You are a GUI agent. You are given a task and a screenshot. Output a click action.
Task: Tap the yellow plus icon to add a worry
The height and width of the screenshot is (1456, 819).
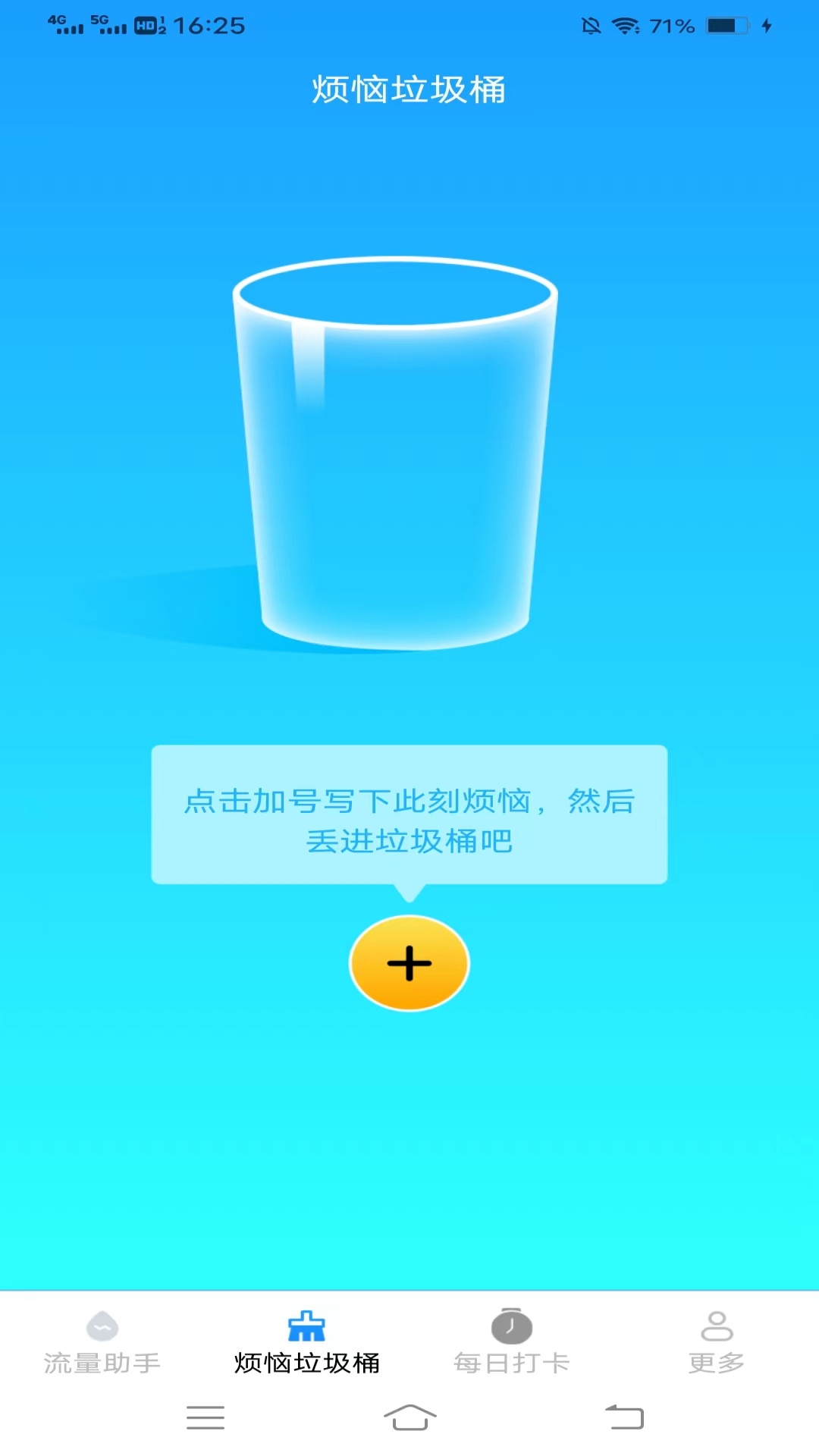point(409,963)
